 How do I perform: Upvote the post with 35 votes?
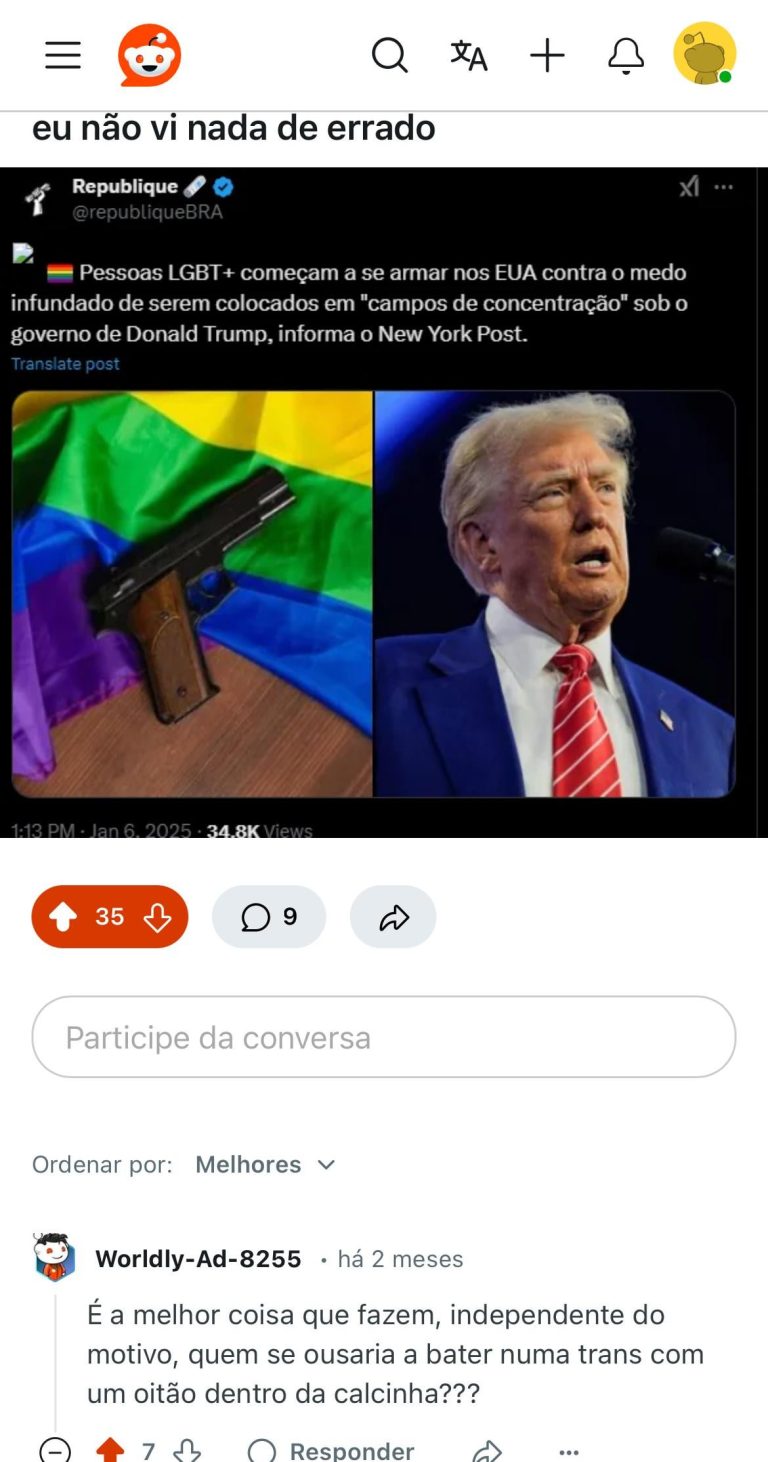point(63,917)
